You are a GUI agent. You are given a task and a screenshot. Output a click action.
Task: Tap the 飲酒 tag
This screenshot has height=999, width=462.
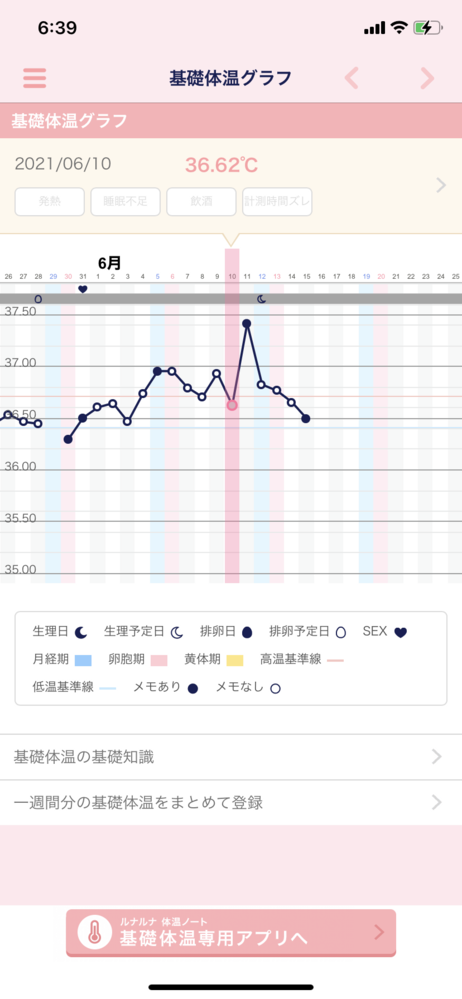tap(201, 202)
